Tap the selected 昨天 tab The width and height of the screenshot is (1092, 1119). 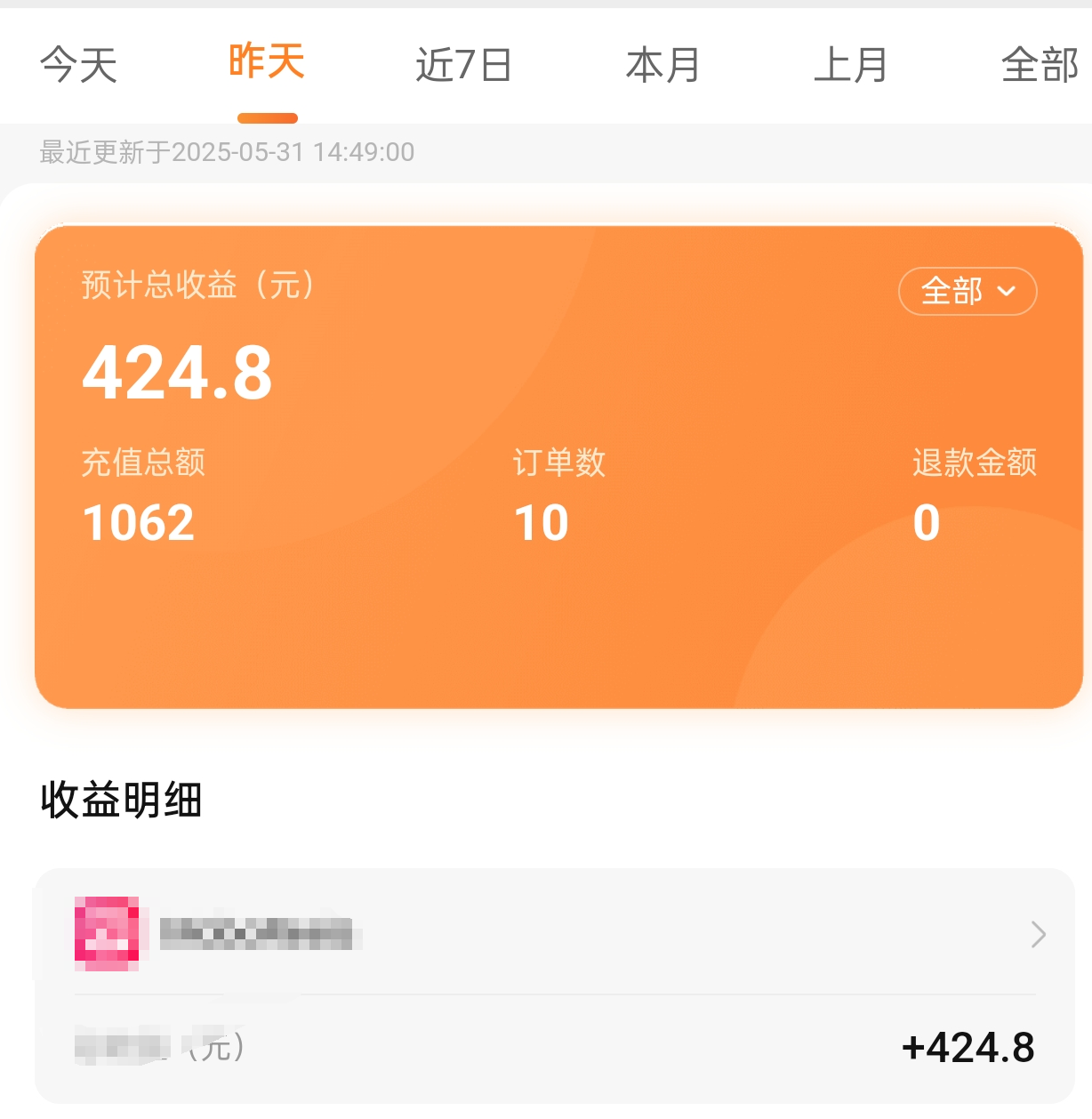(x=267, y=62)
